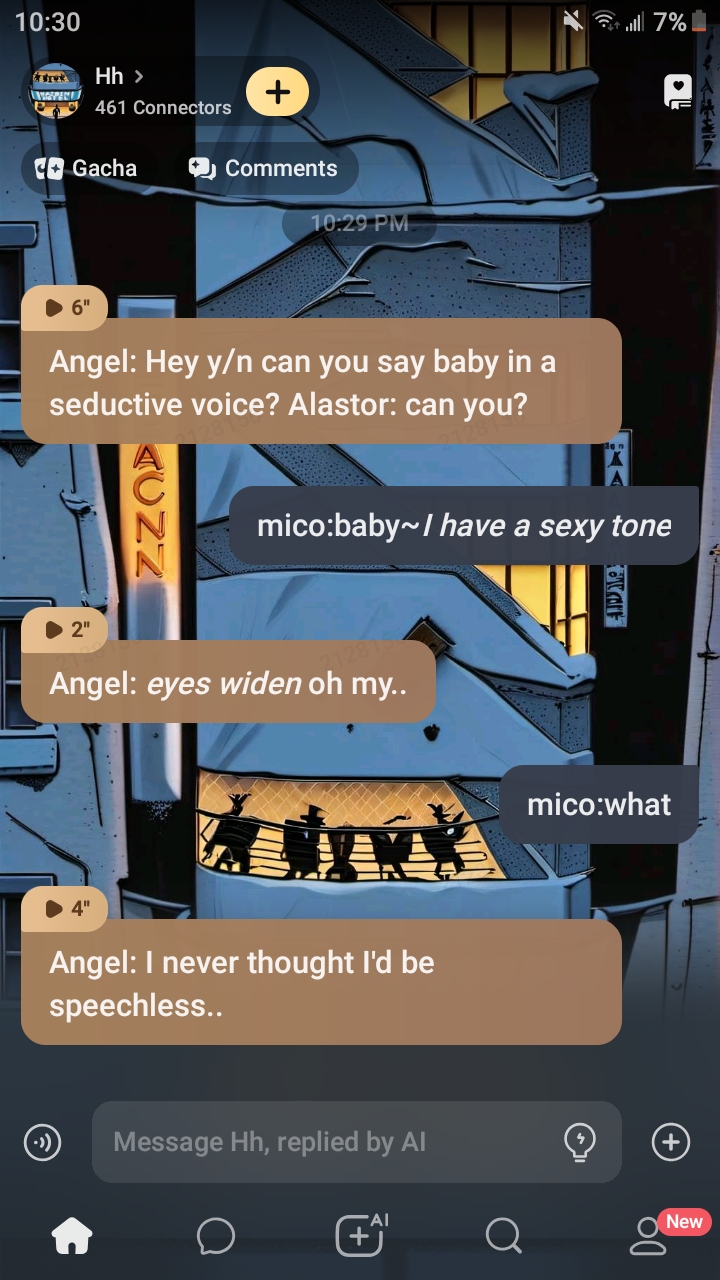Open the Gacha chip
This screenshot has height=1280, width=720.
click(x=86, y=168)
